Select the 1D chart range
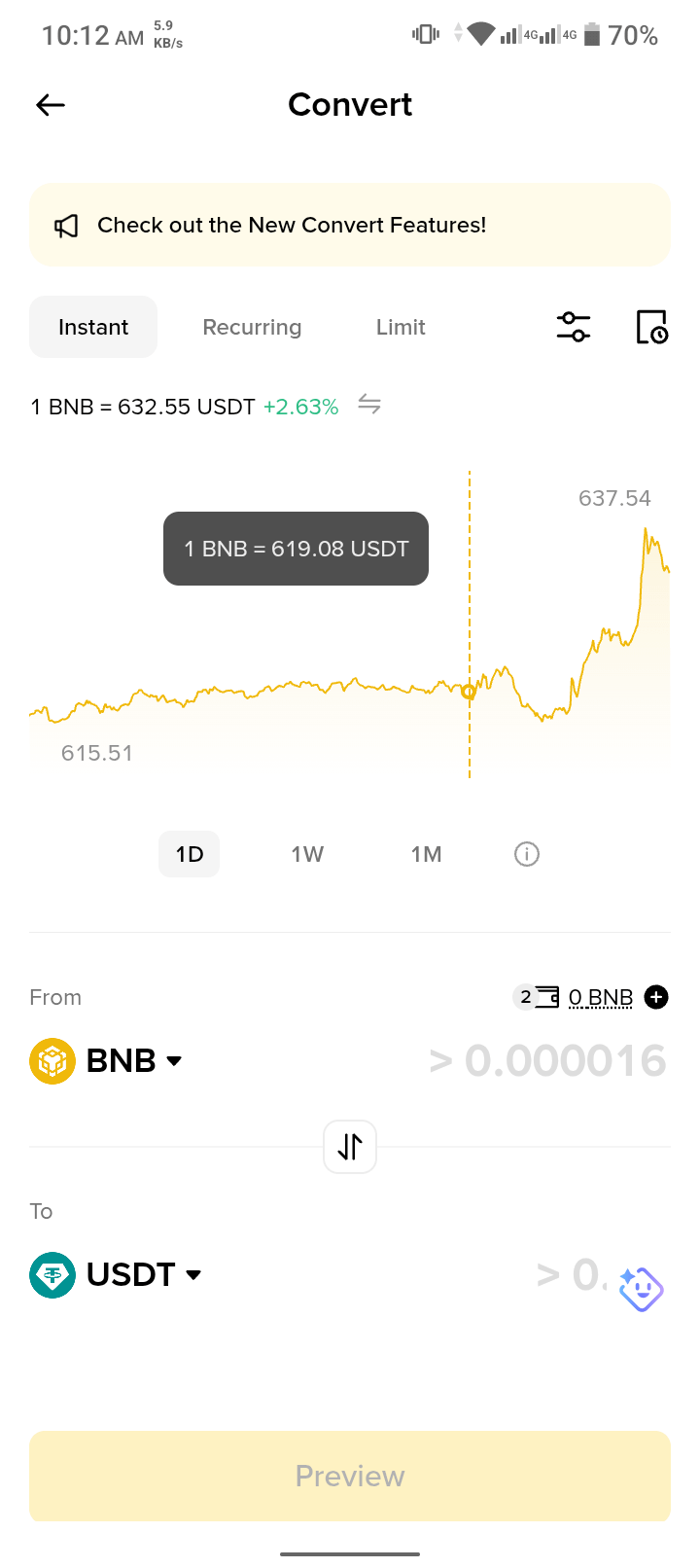This screenshot has width=700, height=1568. (x=190, y=854)
